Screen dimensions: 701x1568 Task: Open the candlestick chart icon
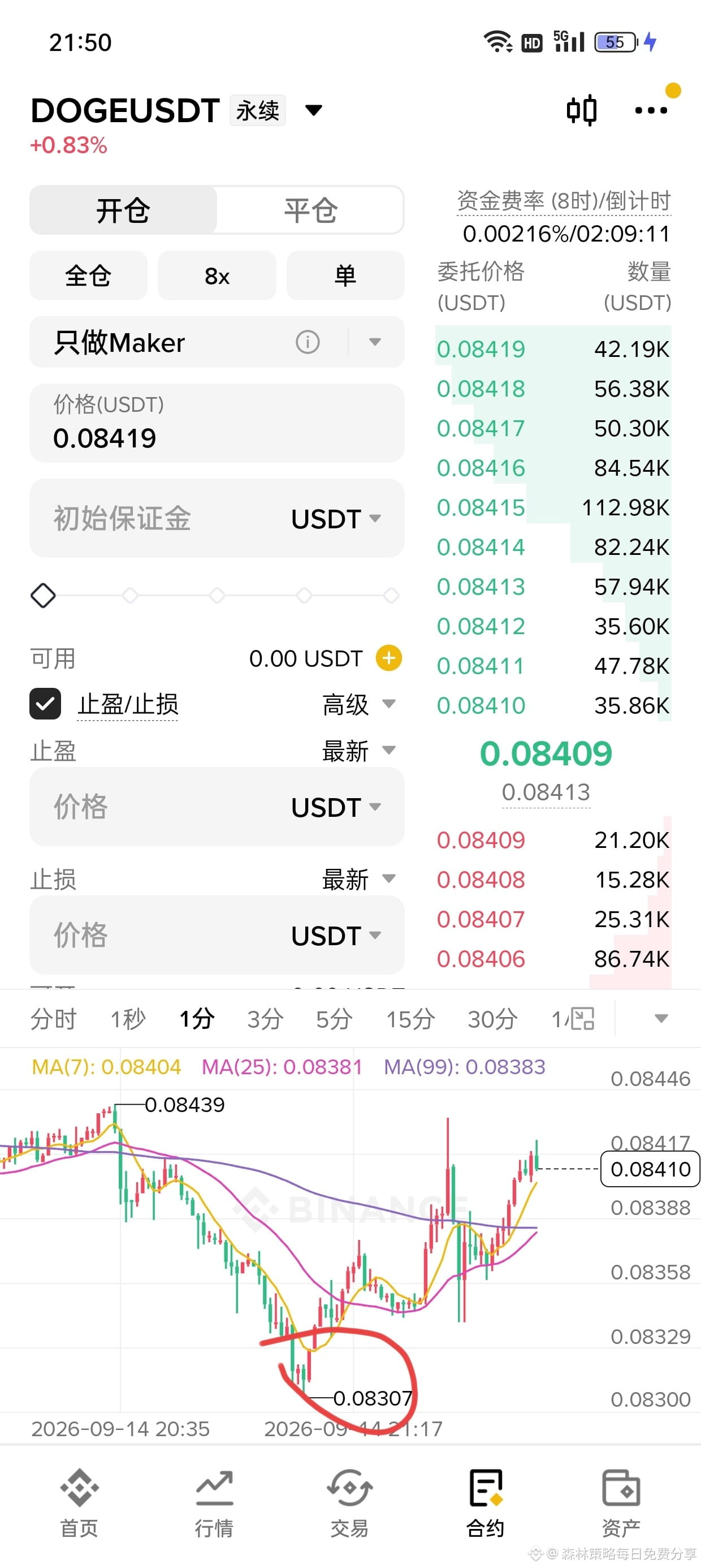(581, 110)
